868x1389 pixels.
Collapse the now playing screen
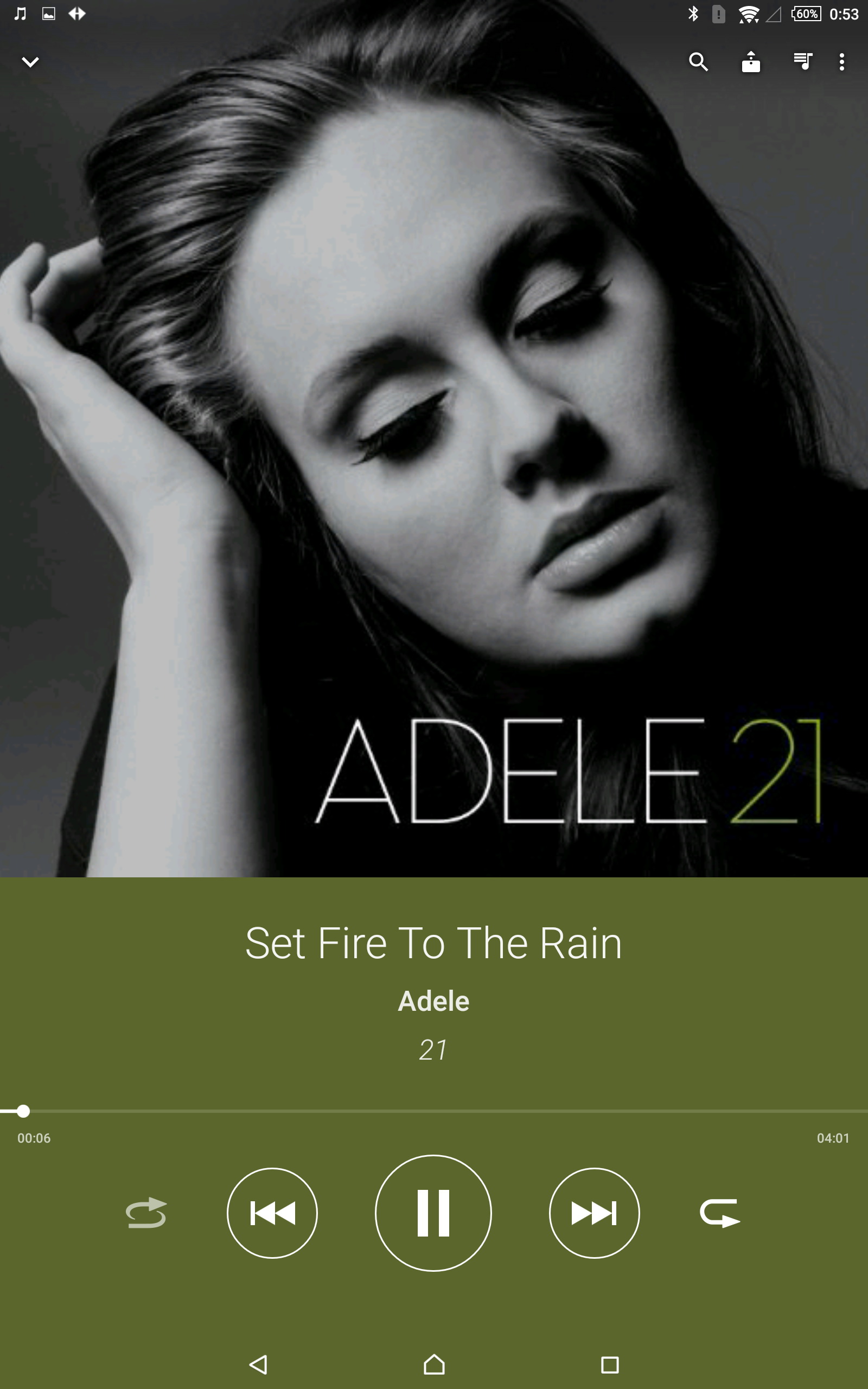[x=30, y=61]
